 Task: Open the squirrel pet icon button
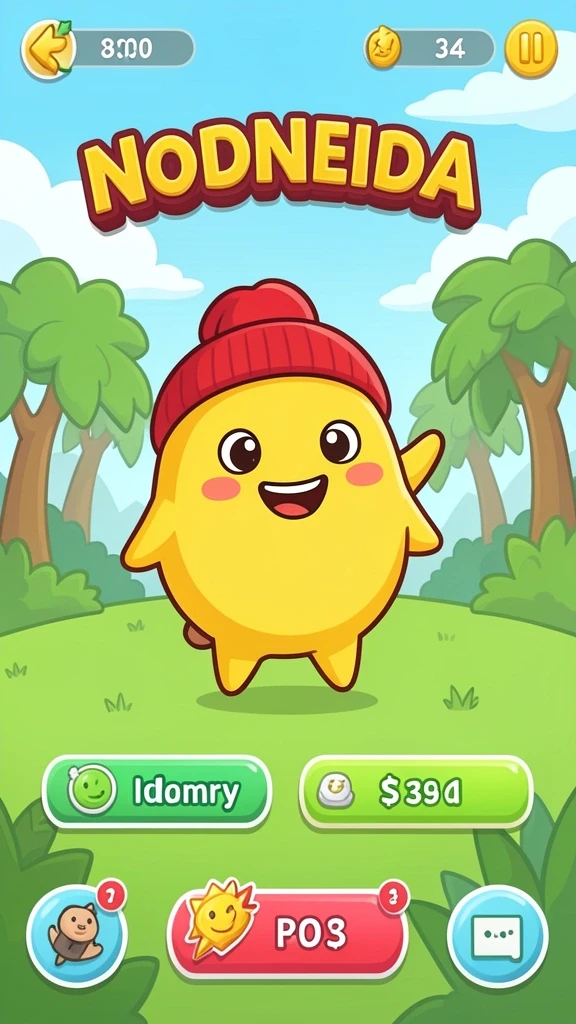(x=77, y=936)
